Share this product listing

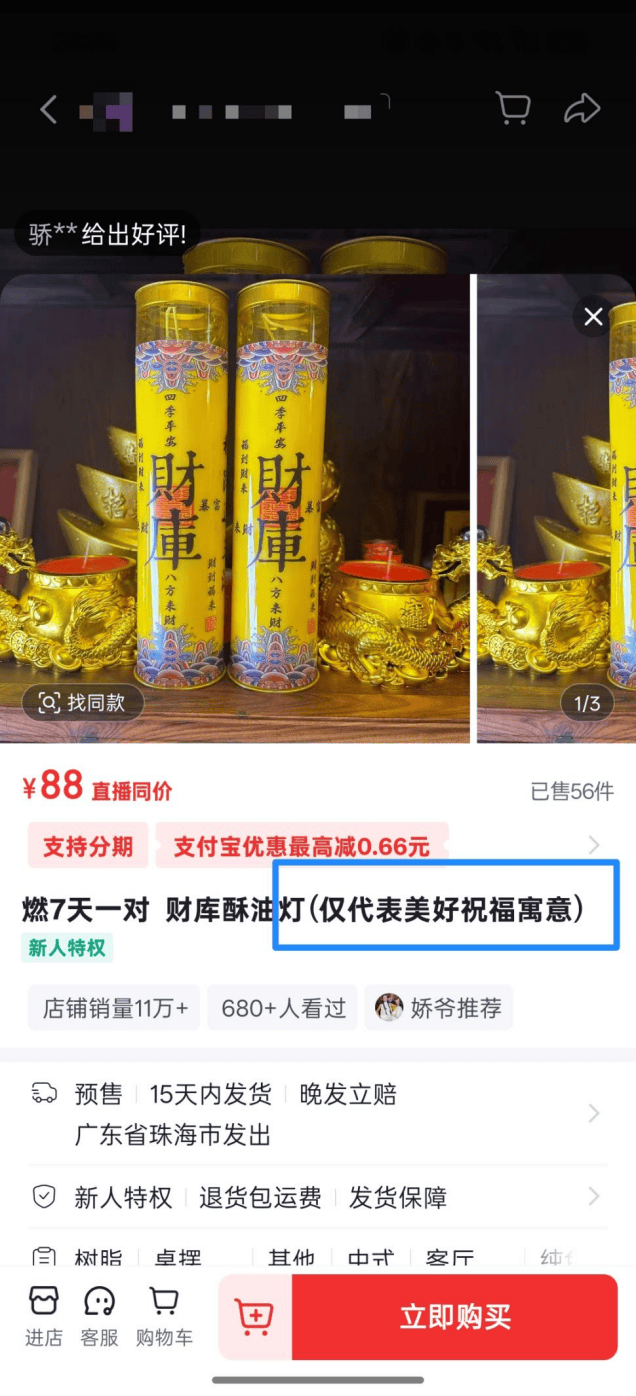581,109
